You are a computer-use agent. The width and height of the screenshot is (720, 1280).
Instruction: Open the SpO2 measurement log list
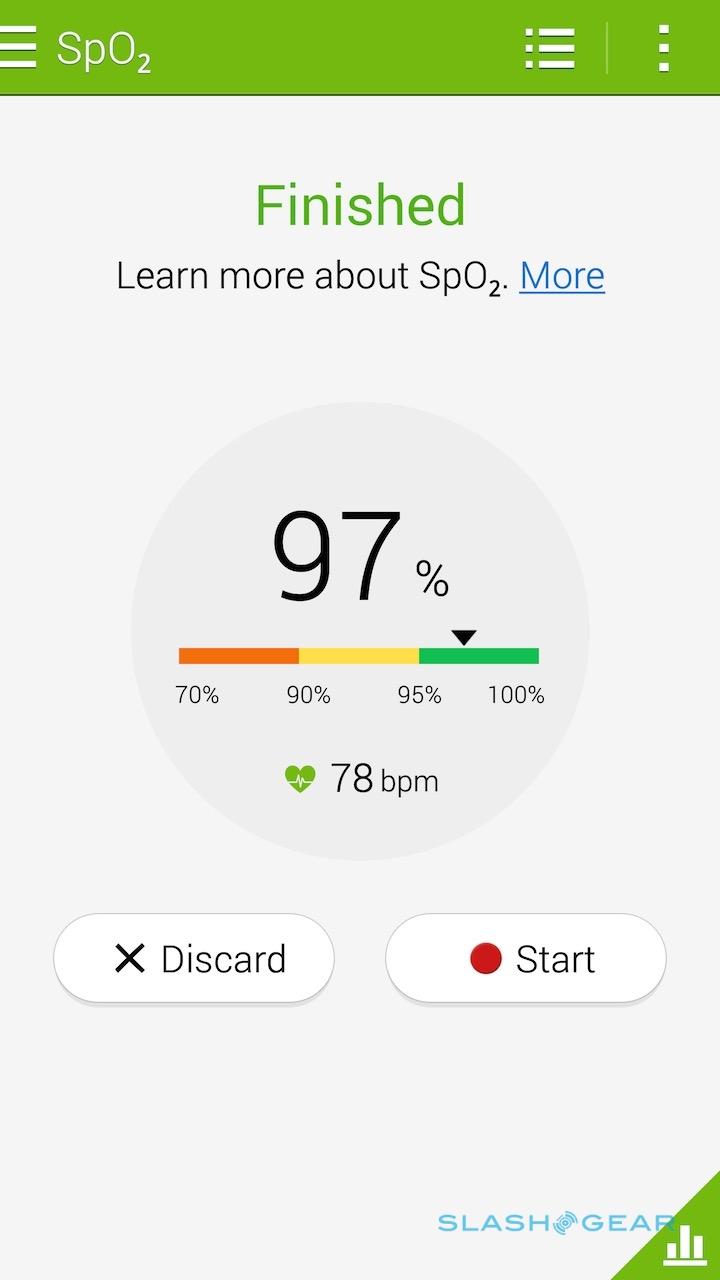(x=550, y=47)
